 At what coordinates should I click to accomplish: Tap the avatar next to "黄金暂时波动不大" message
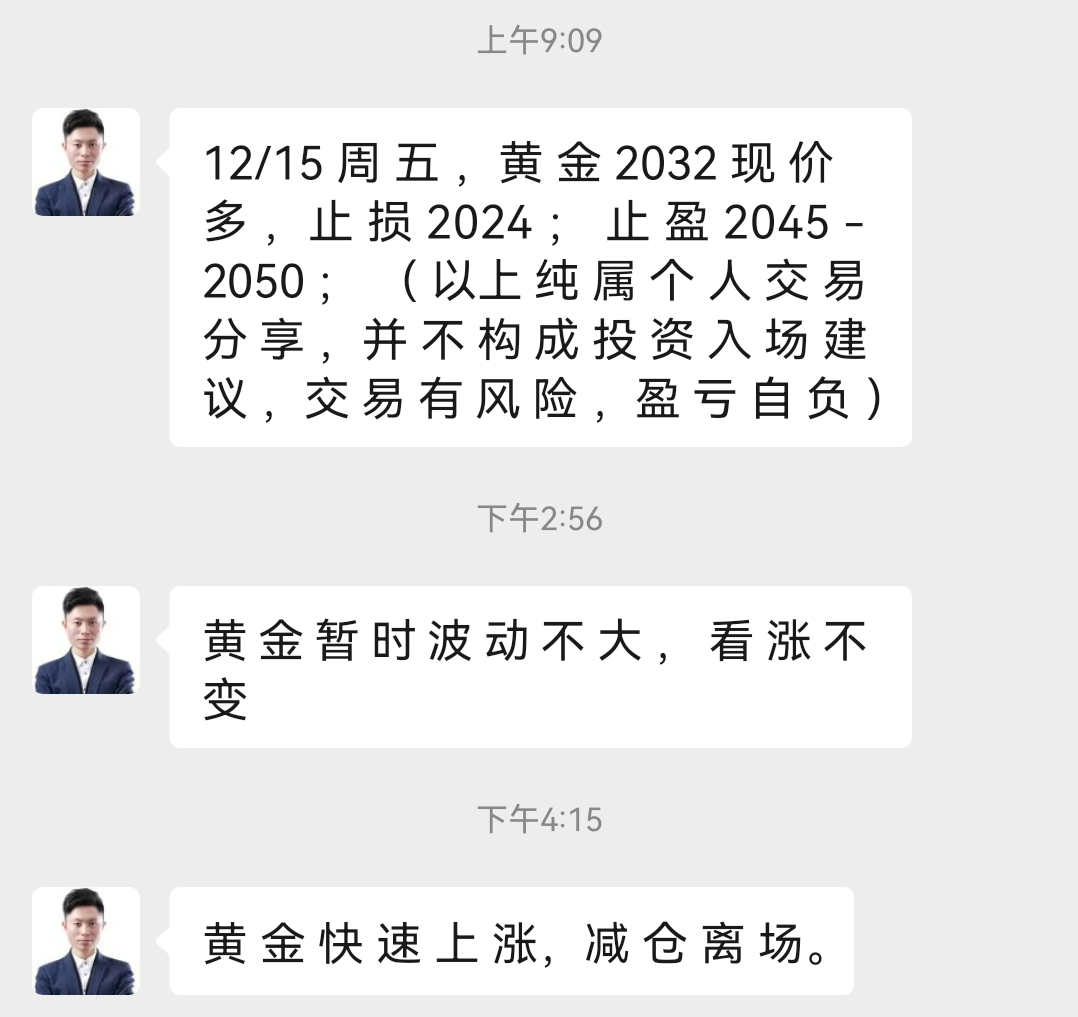85,640
